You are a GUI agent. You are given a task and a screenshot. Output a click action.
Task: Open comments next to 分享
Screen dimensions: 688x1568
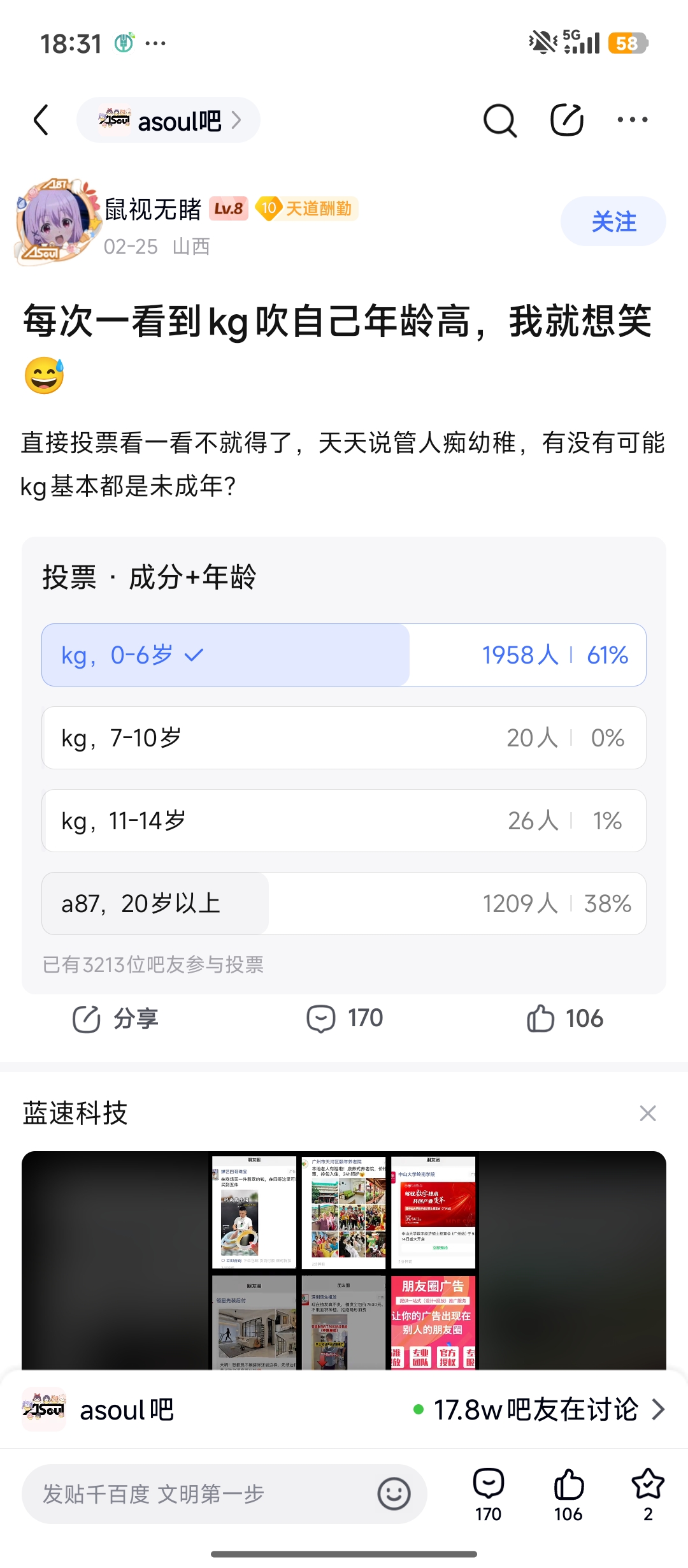(345, 1019)
